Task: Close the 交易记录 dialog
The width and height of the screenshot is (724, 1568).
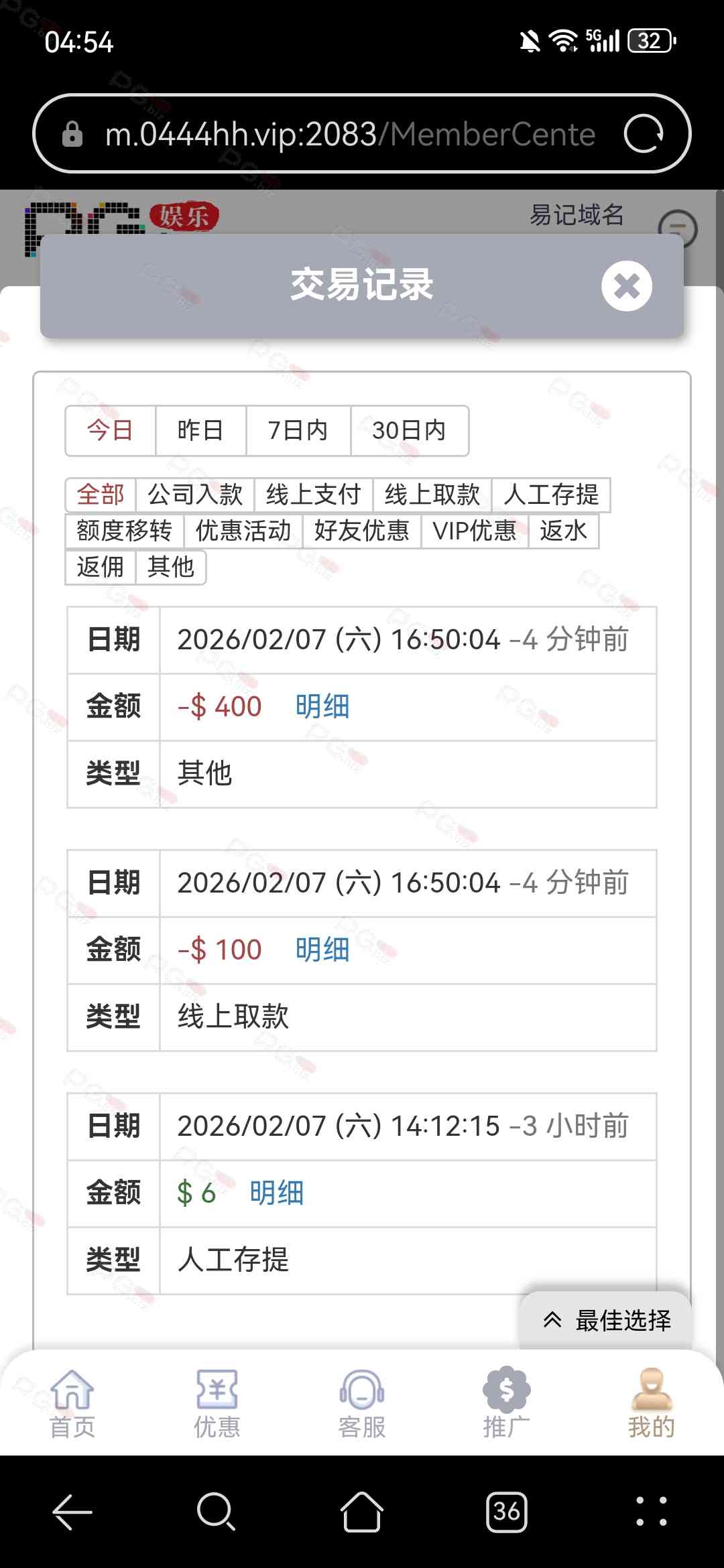Action: [x=626, y=286]
